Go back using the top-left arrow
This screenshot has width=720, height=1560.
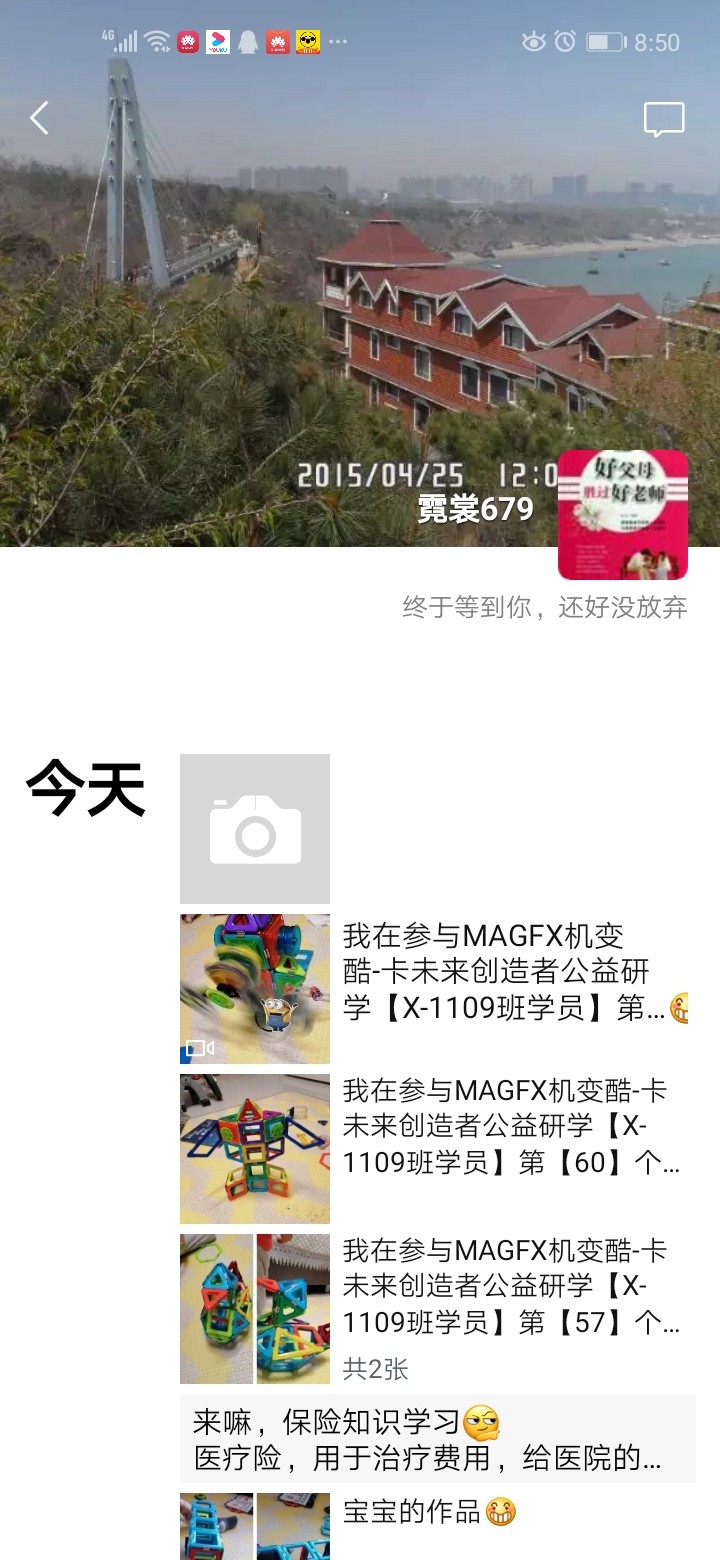point(39,118)
